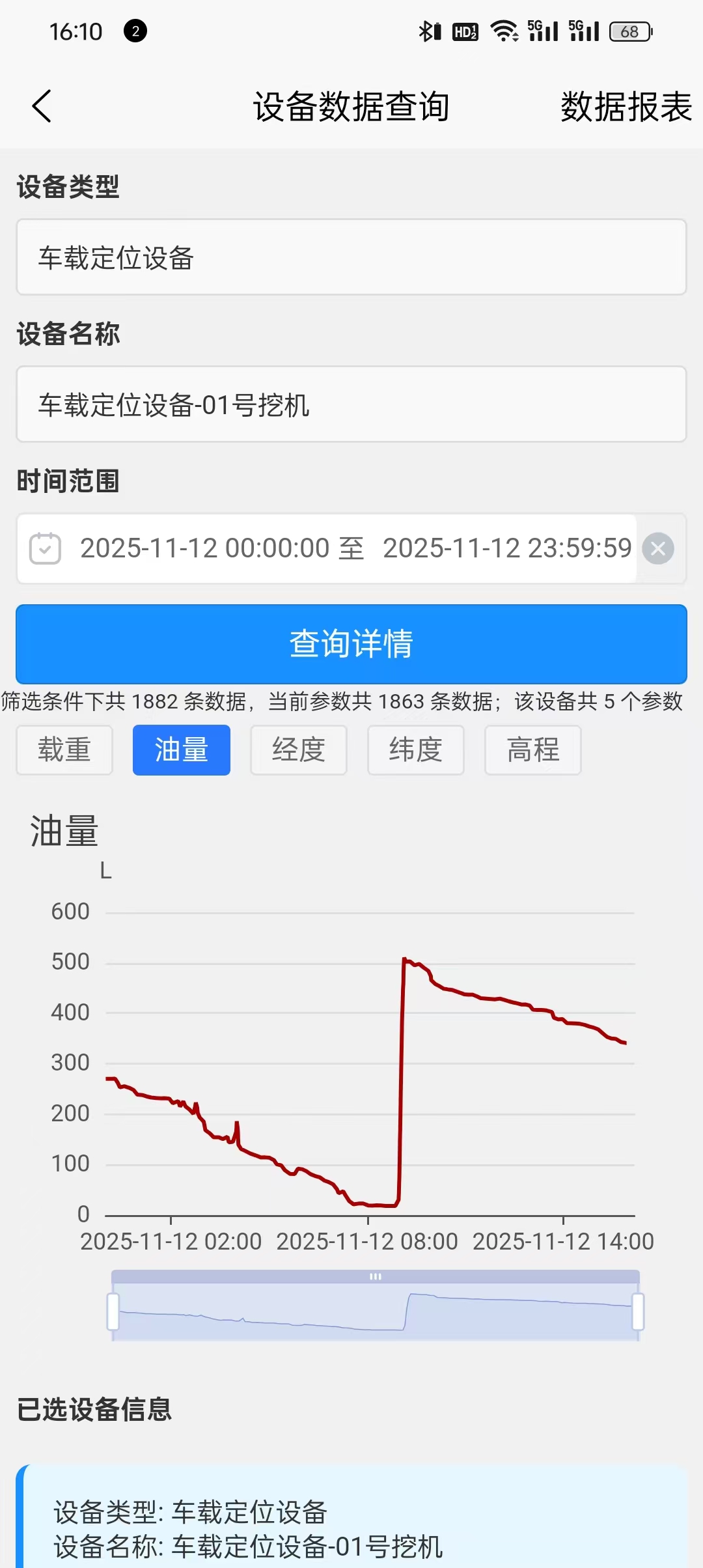This screenshot has height=1568, width=703.
Task: Switch to the 纬度 parameter
Action: tap(416, 749)
